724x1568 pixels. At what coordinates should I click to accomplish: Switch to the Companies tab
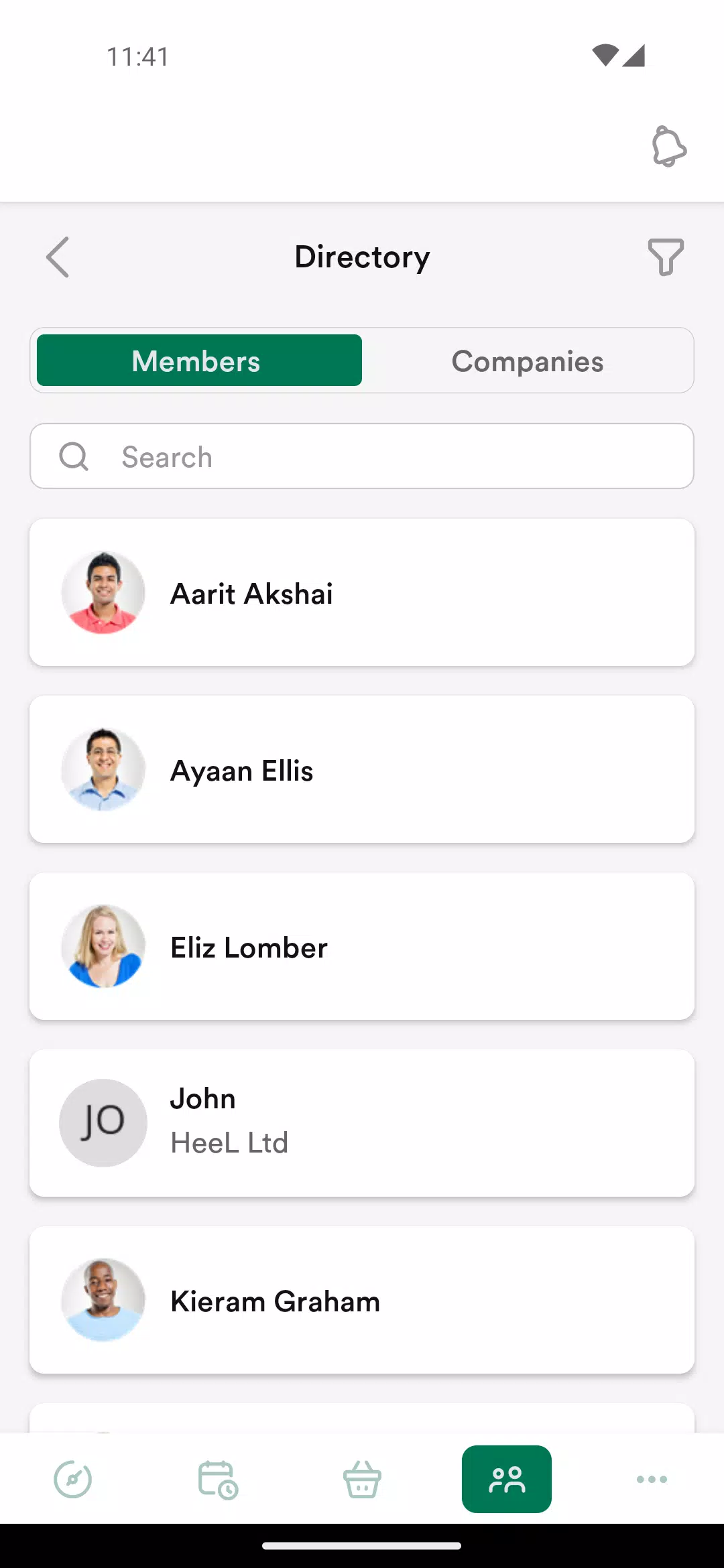[x=527, y=361]
